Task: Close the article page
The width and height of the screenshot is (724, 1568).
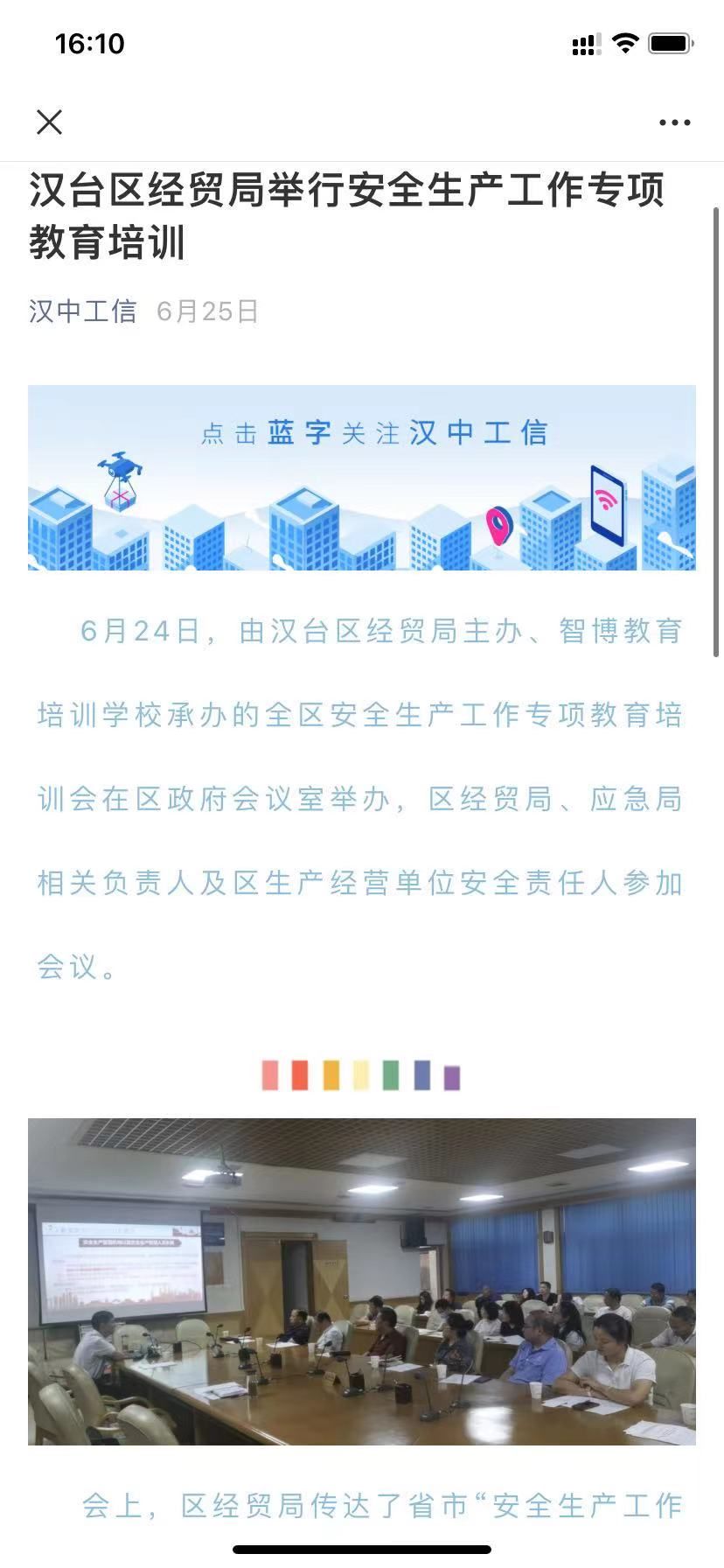Action: pyautogui.click(x=50, y=122)
